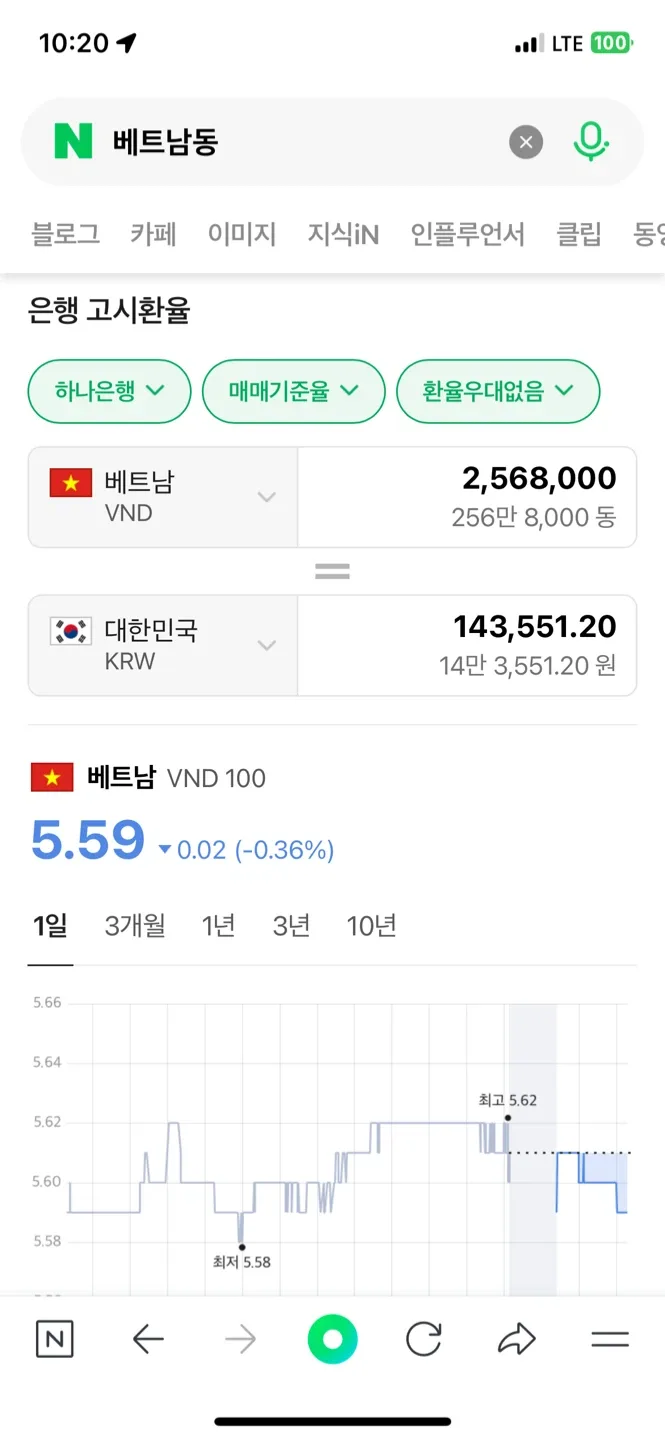The image size is (665, 1440).
Task: Clear the search text with the X button
Action: [526, 142]
